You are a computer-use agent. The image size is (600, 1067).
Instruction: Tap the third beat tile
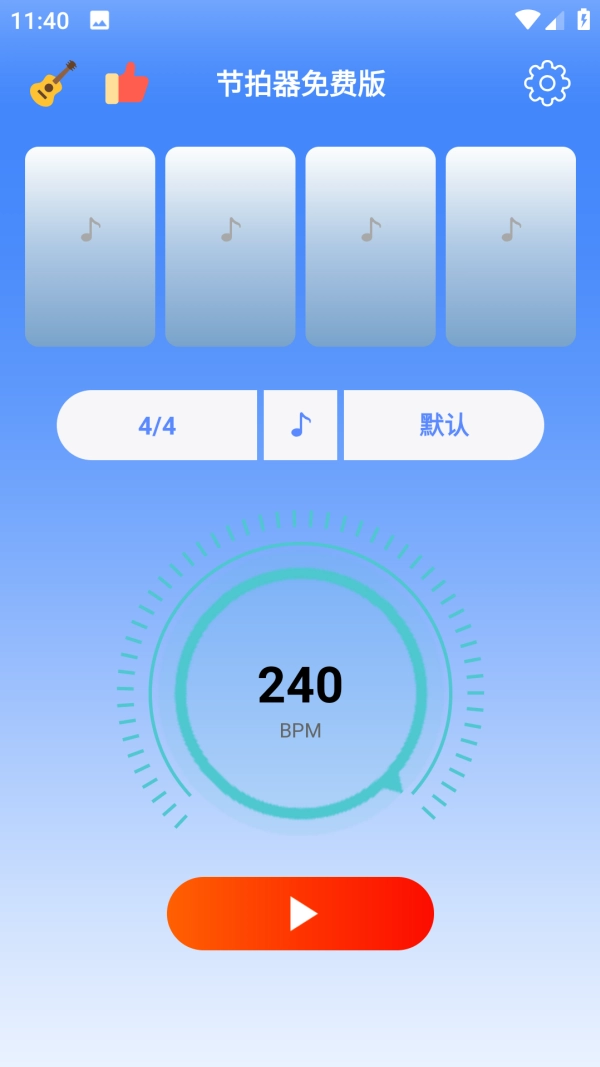click(x=370, y=246)
